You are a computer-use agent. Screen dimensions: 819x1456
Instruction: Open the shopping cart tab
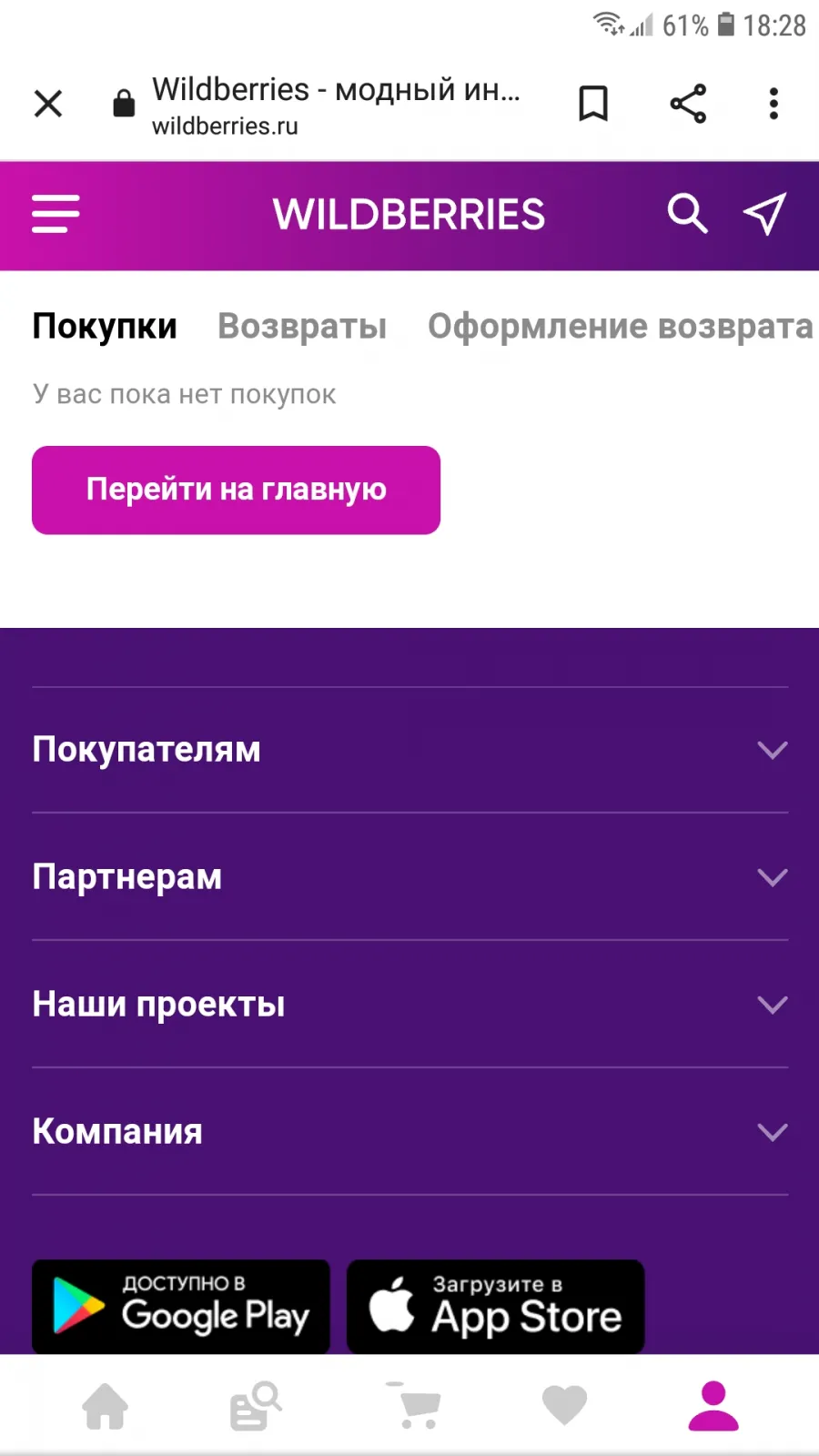pyautogui.click(x=414, y=1406)
